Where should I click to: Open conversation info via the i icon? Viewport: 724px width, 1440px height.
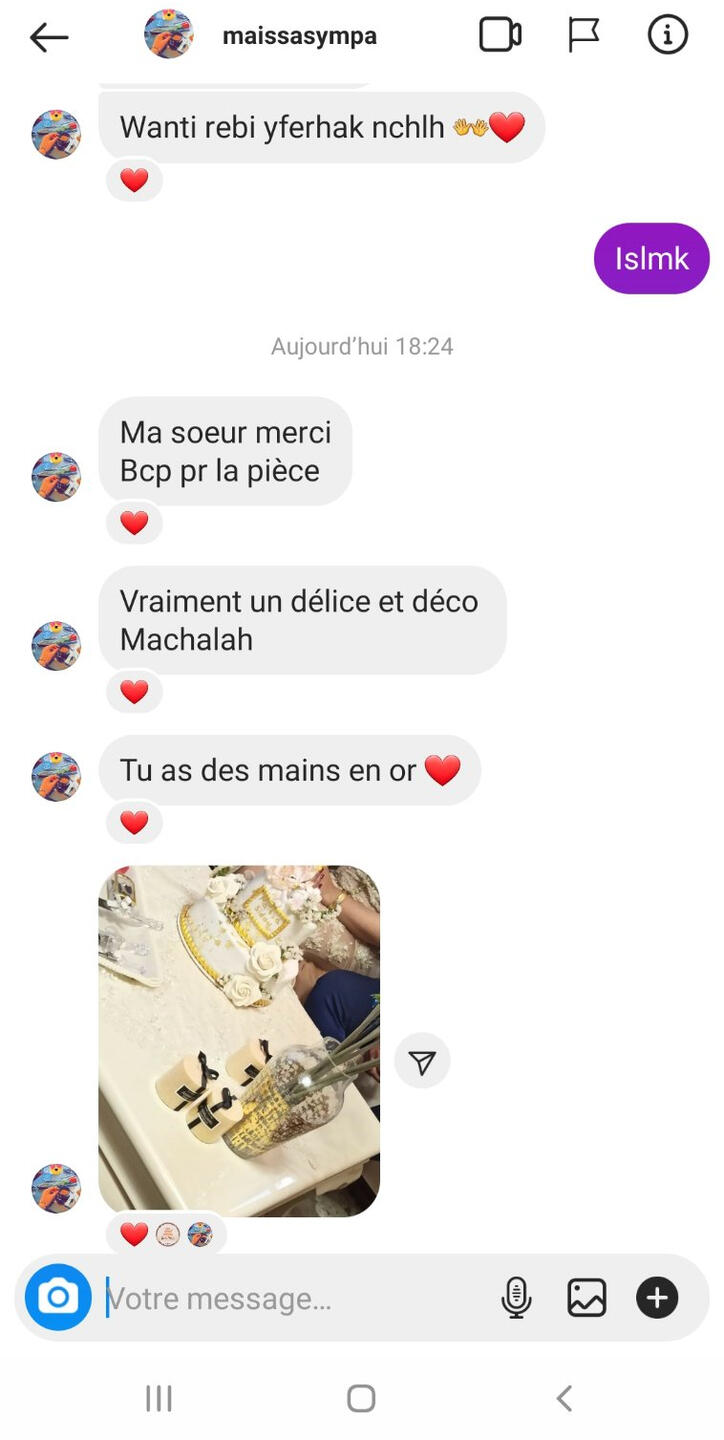668,36
